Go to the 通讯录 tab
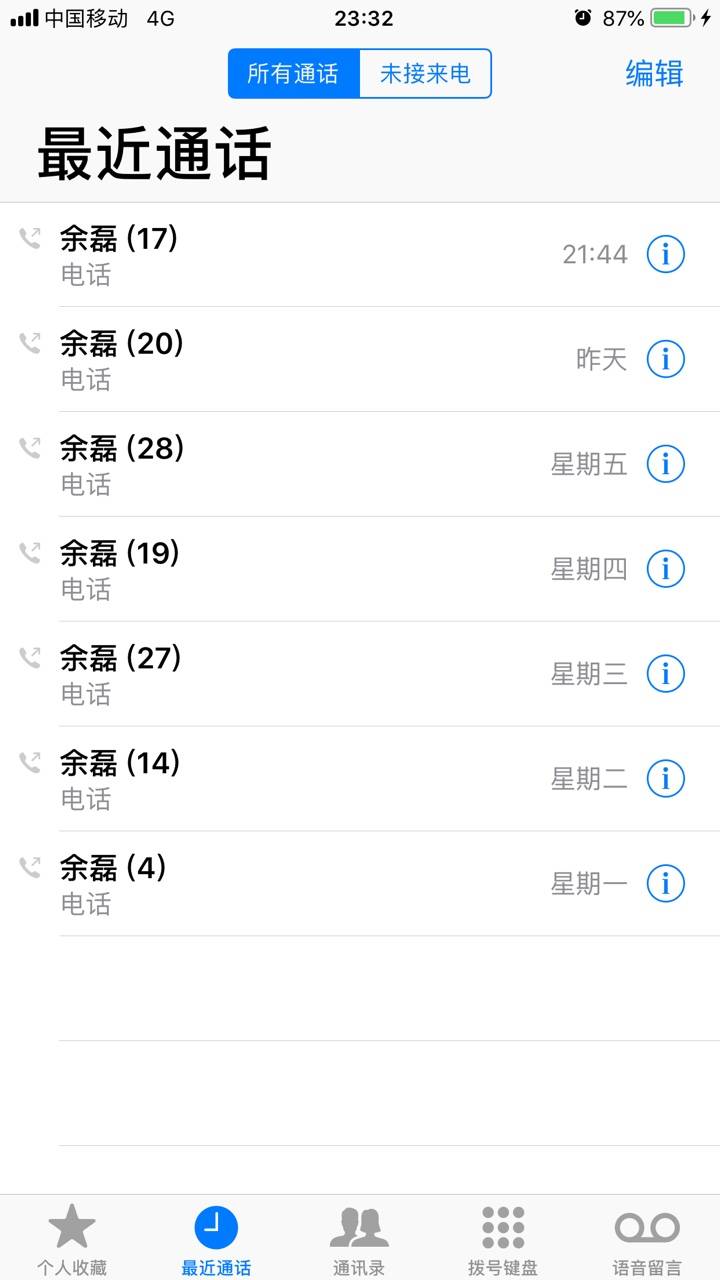This screenshot has width=720, height=1280. point(359,1238)
